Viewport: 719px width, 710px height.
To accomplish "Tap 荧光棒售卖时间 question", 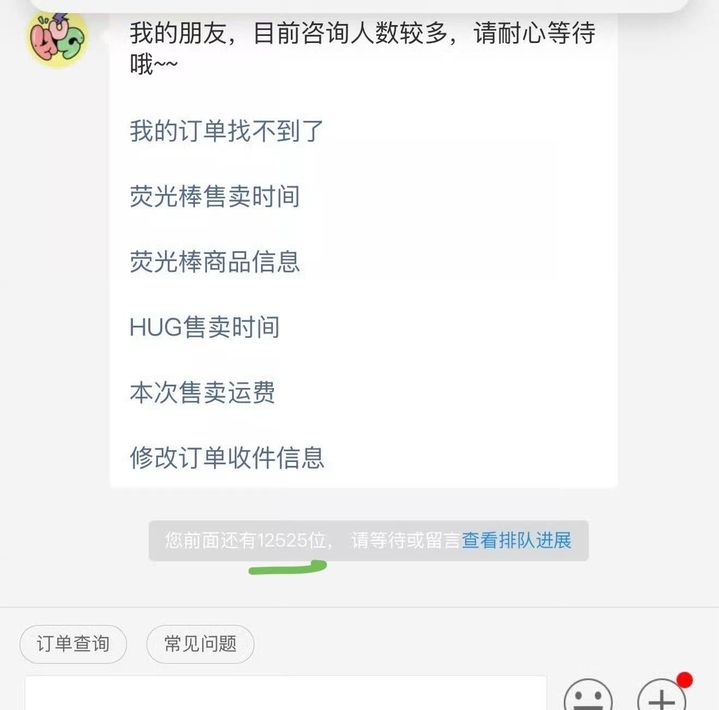I will pyautogui.click(x=214, y=196).
